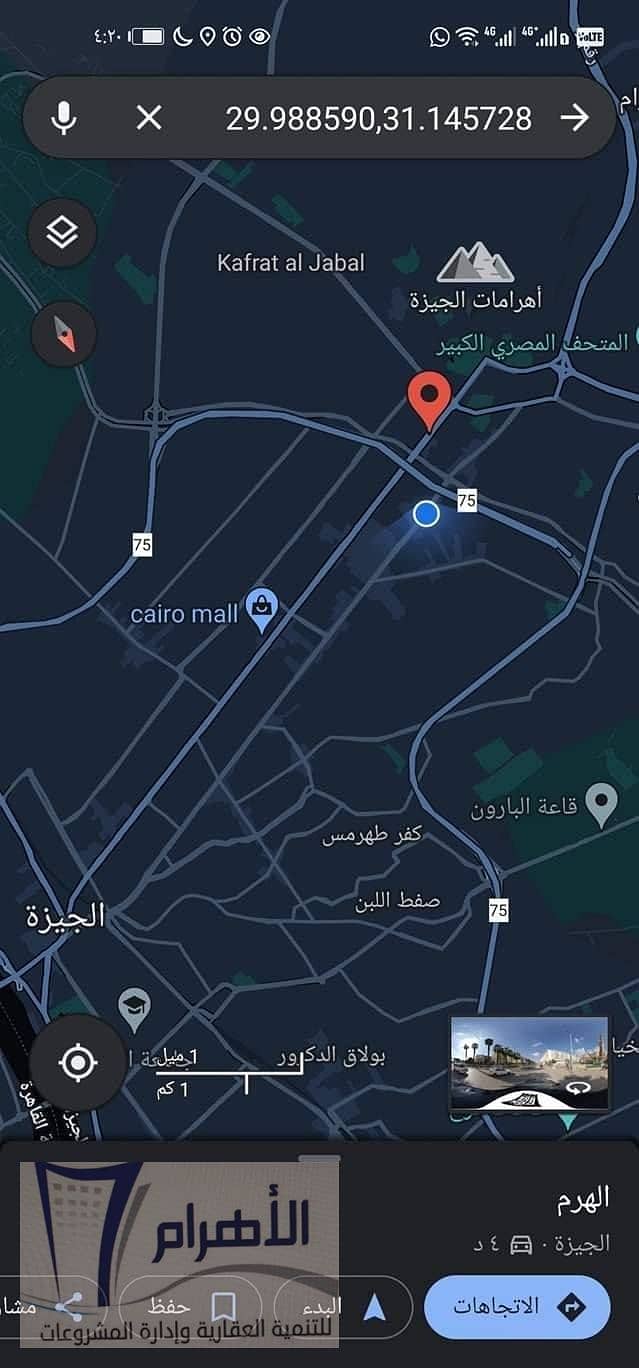The image size is (639, 1368).
Task: Tap the compass to reset map orientation
Action: 64,334
